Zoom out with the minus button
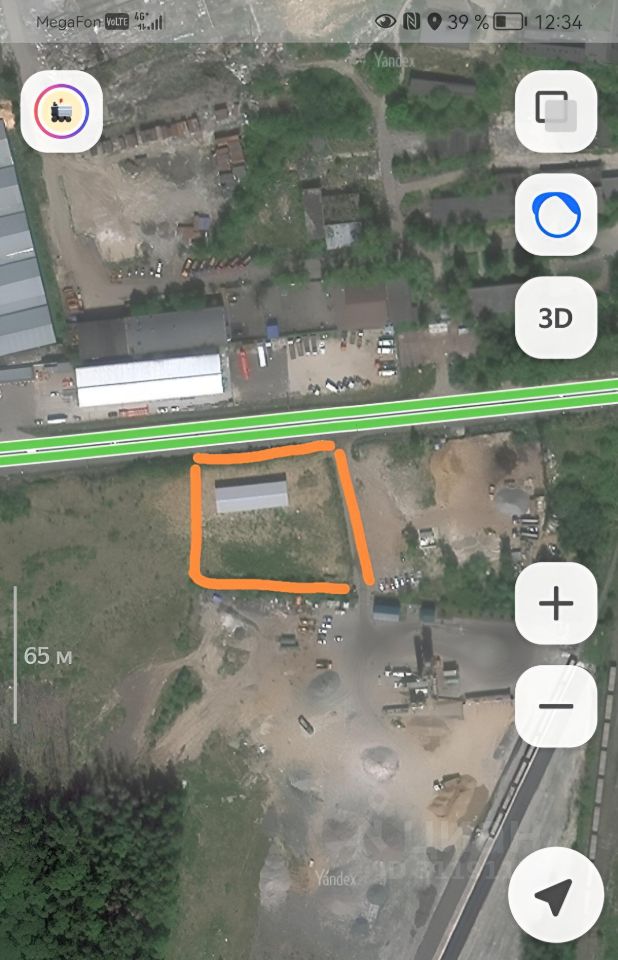The image size is (618, 960). tap(555, 706)
